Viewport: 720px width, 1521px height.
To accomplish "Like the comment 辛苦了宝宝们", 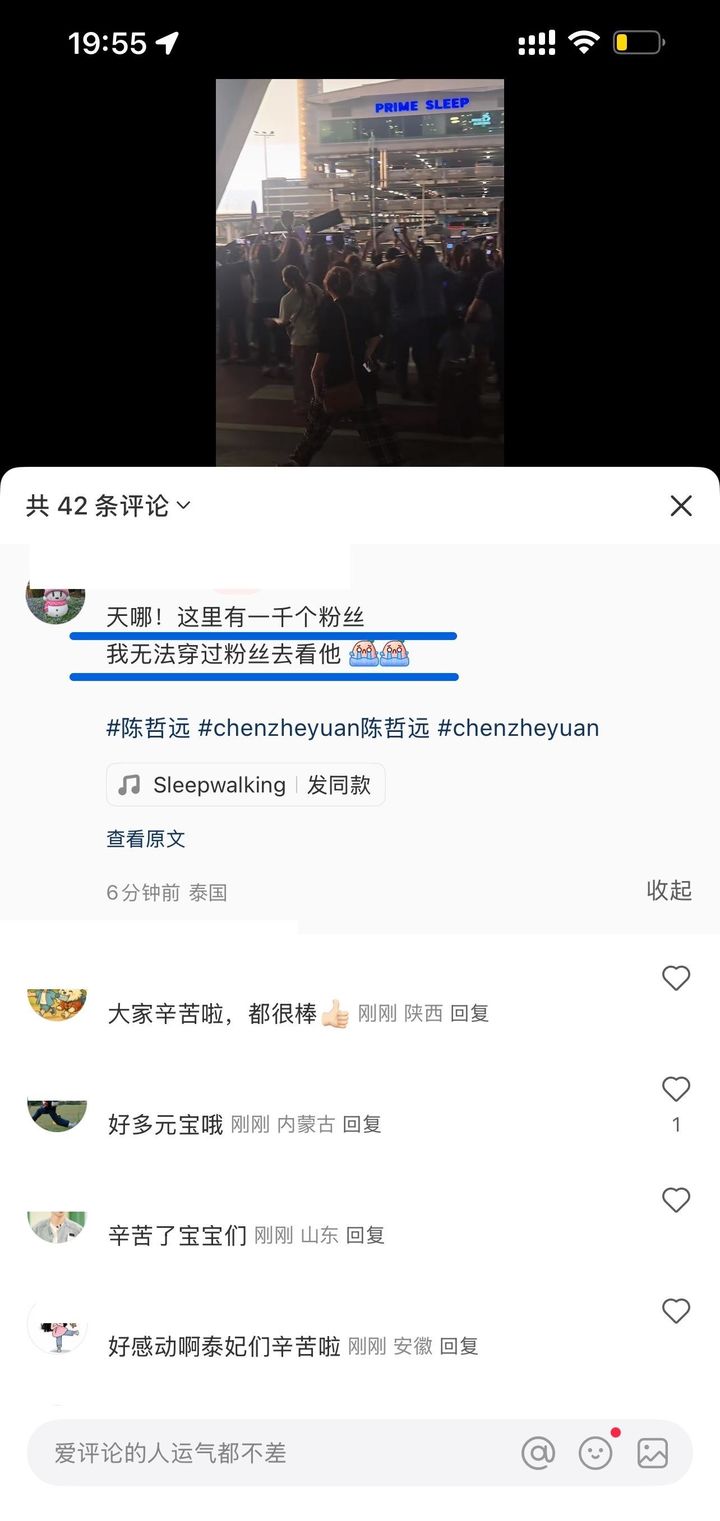I will [x=676, y=1200].
